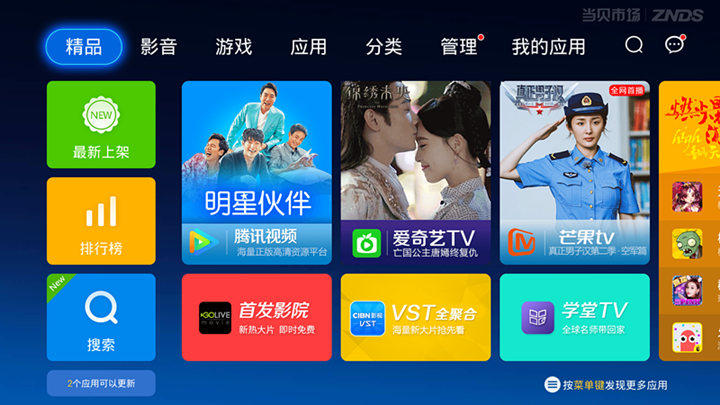The image size is (720, 405).
Task: Open the 管理 tab
Action: click(x=459, y=46)
